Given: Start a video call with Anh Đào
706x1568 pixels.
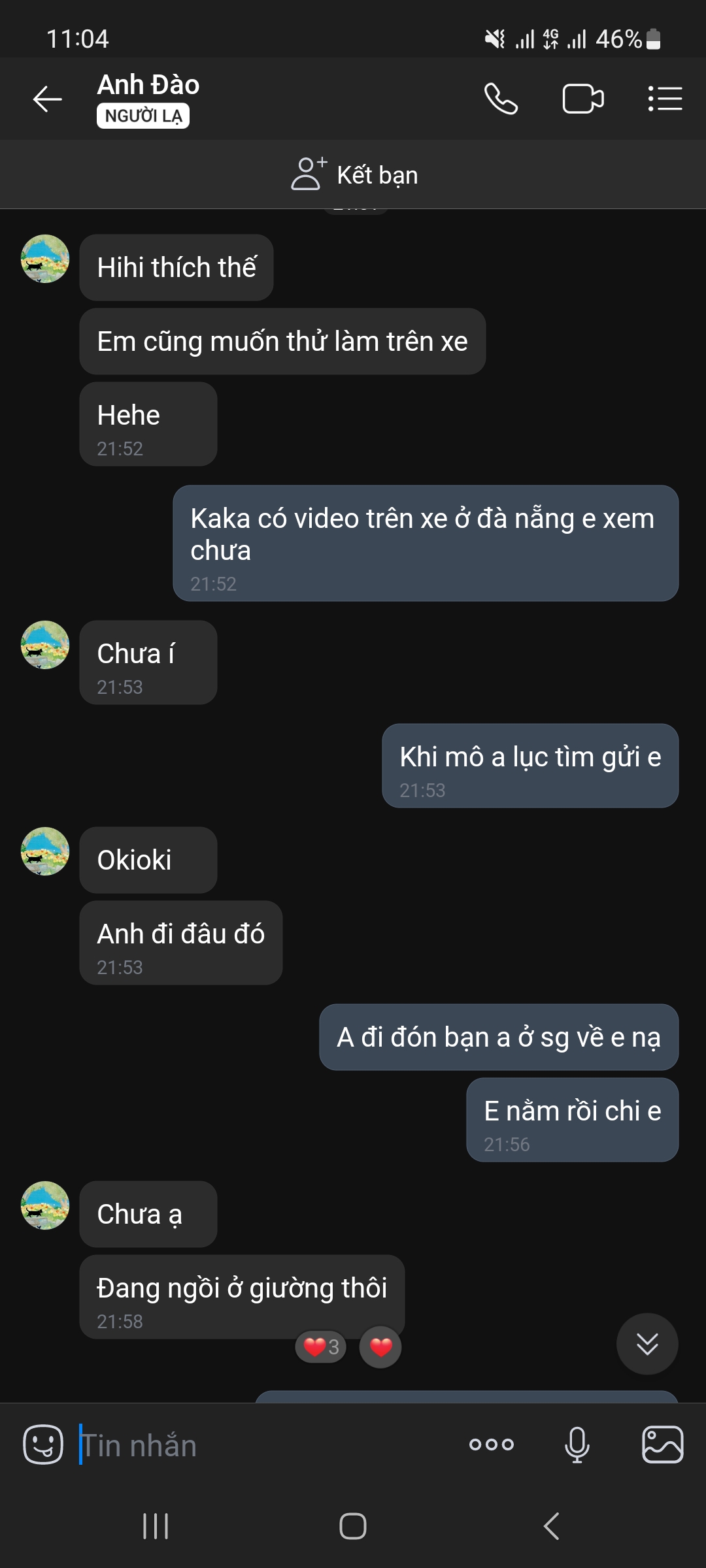Looking at the screenshot, I should coord(582,99).
